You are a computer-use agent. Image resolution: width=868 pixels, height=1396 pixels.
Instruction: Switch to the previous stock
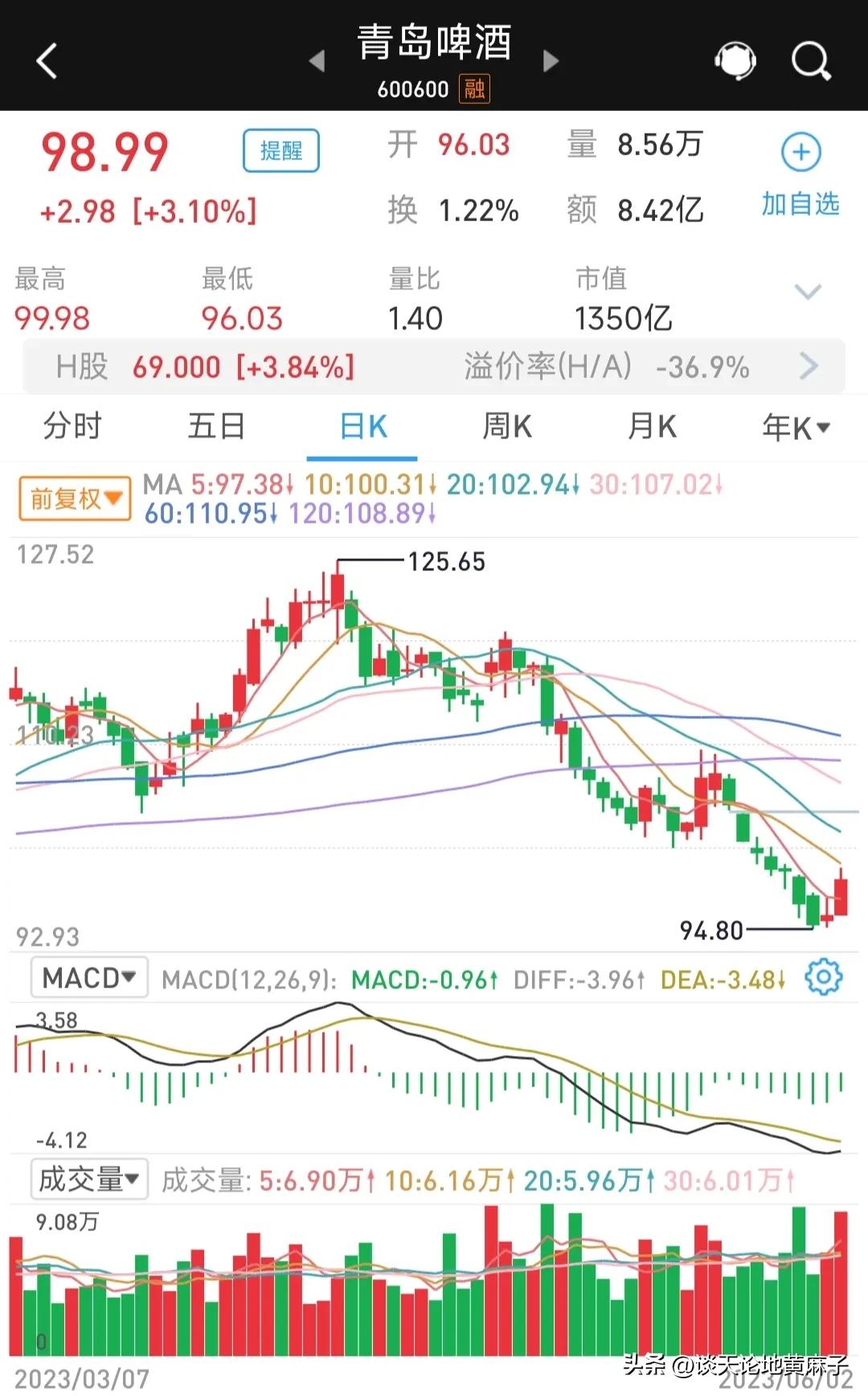(317, 61)
